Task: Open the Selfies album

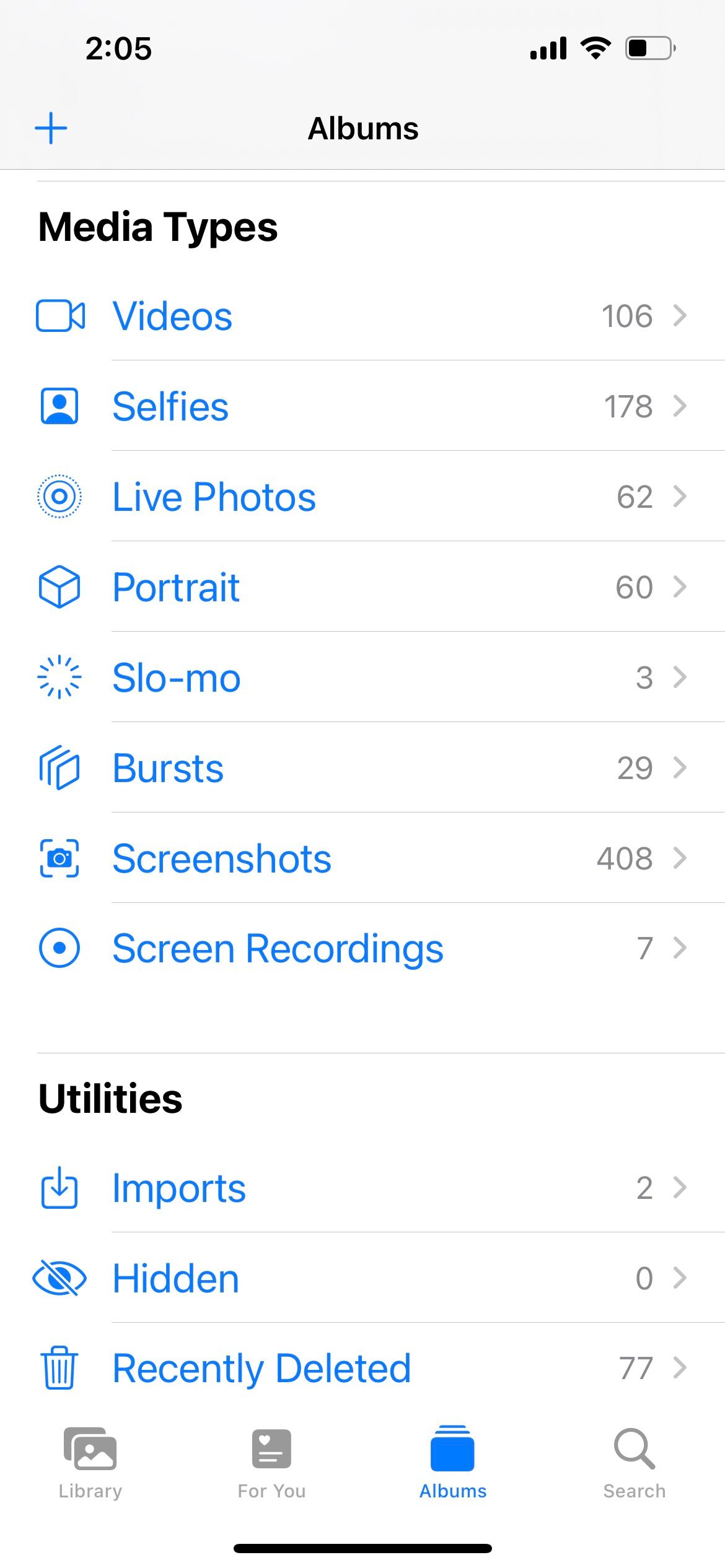Action: pyautogui.click(x=170, y=406)
